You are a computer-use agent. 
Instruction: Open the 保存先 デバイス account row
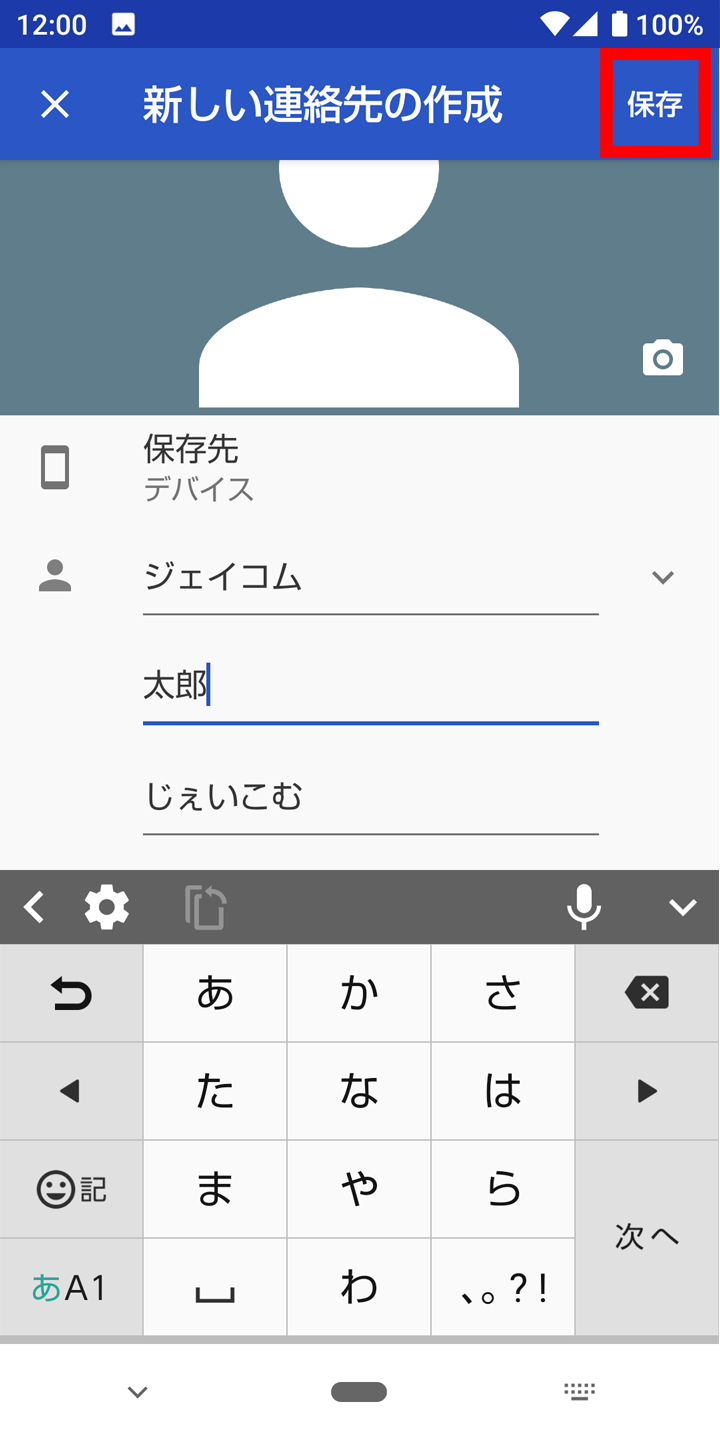point(360,468)
